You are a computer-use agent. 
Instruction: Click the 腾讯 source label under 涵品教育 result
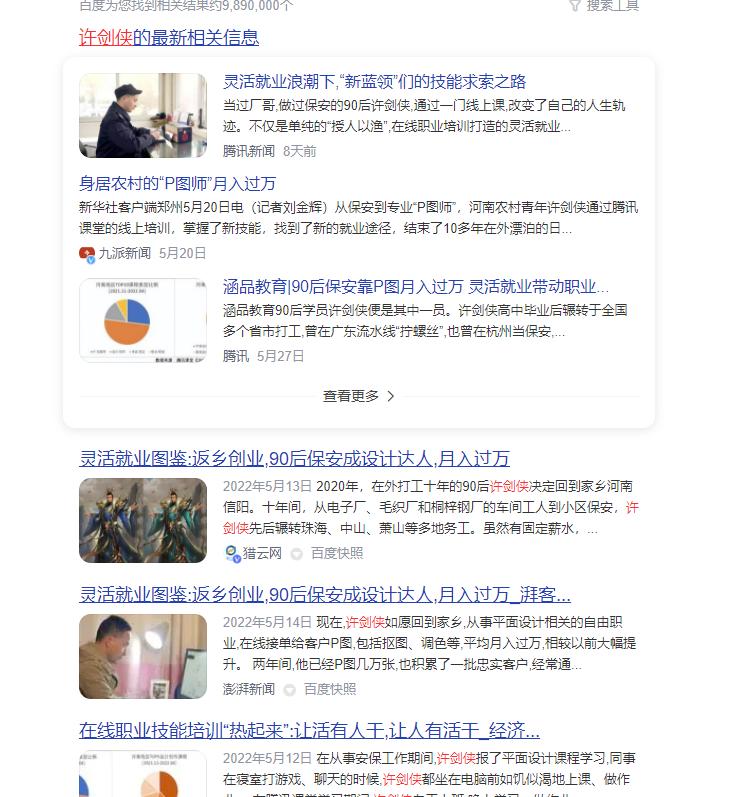pyautogui.click(x=235, y=353)
